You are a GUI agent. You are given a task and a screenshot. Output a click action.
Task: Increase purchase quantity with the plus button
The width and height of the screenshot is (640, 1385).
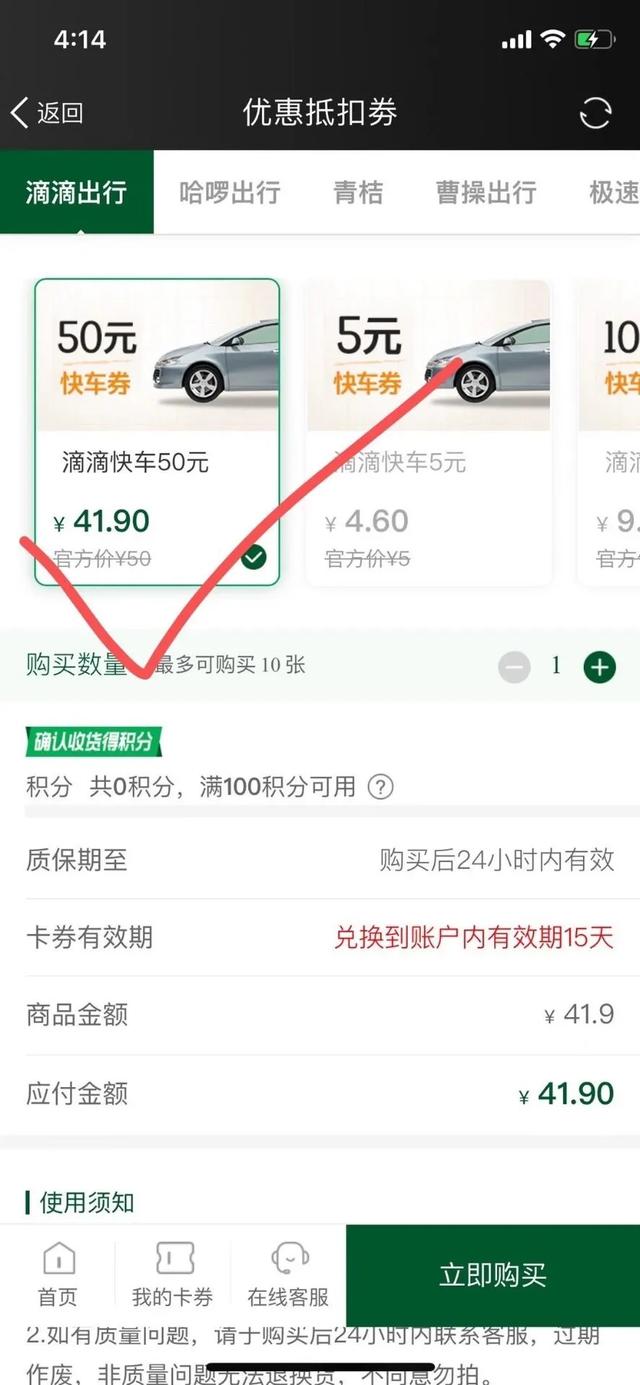599,666
